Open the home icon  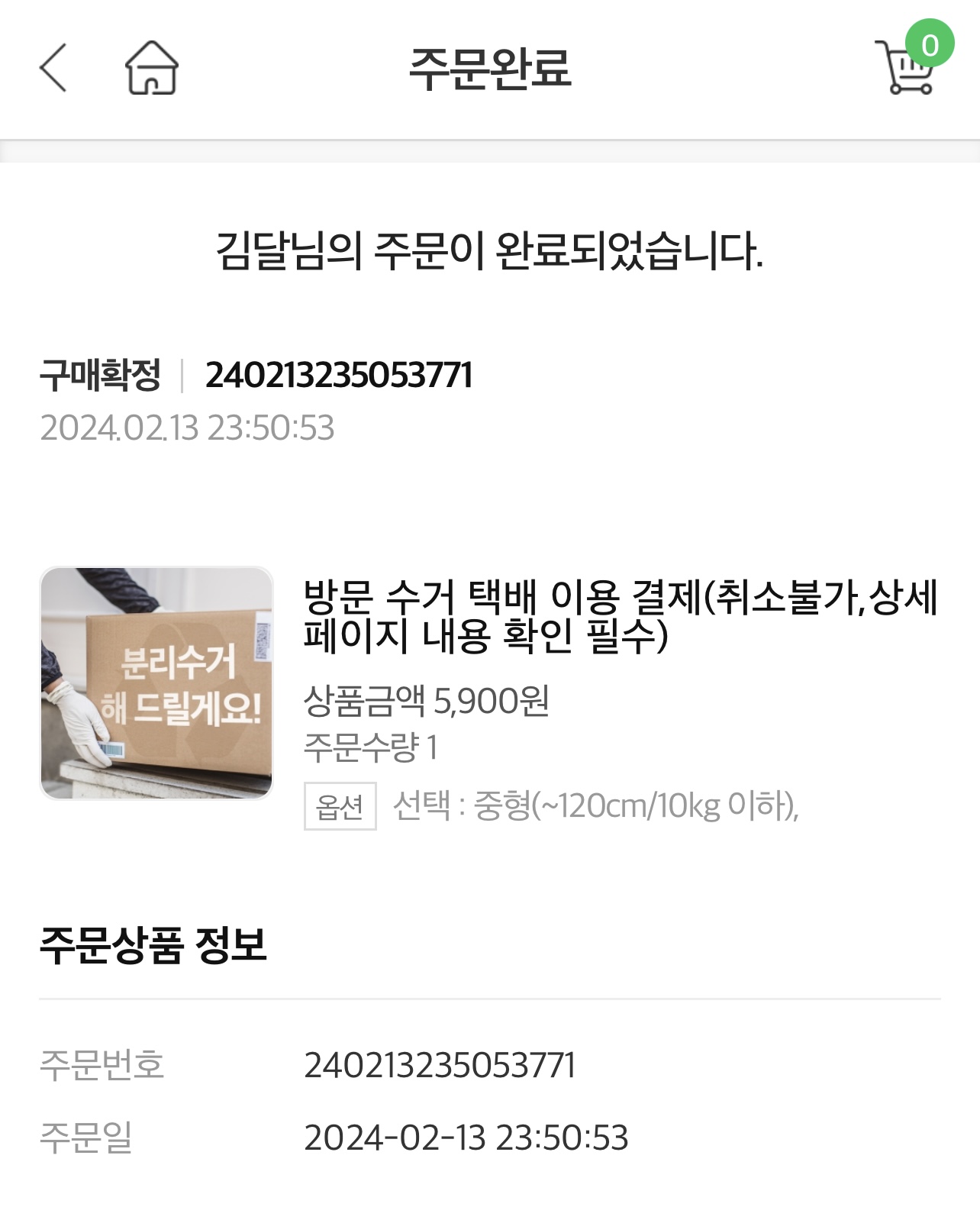[151, 68]
